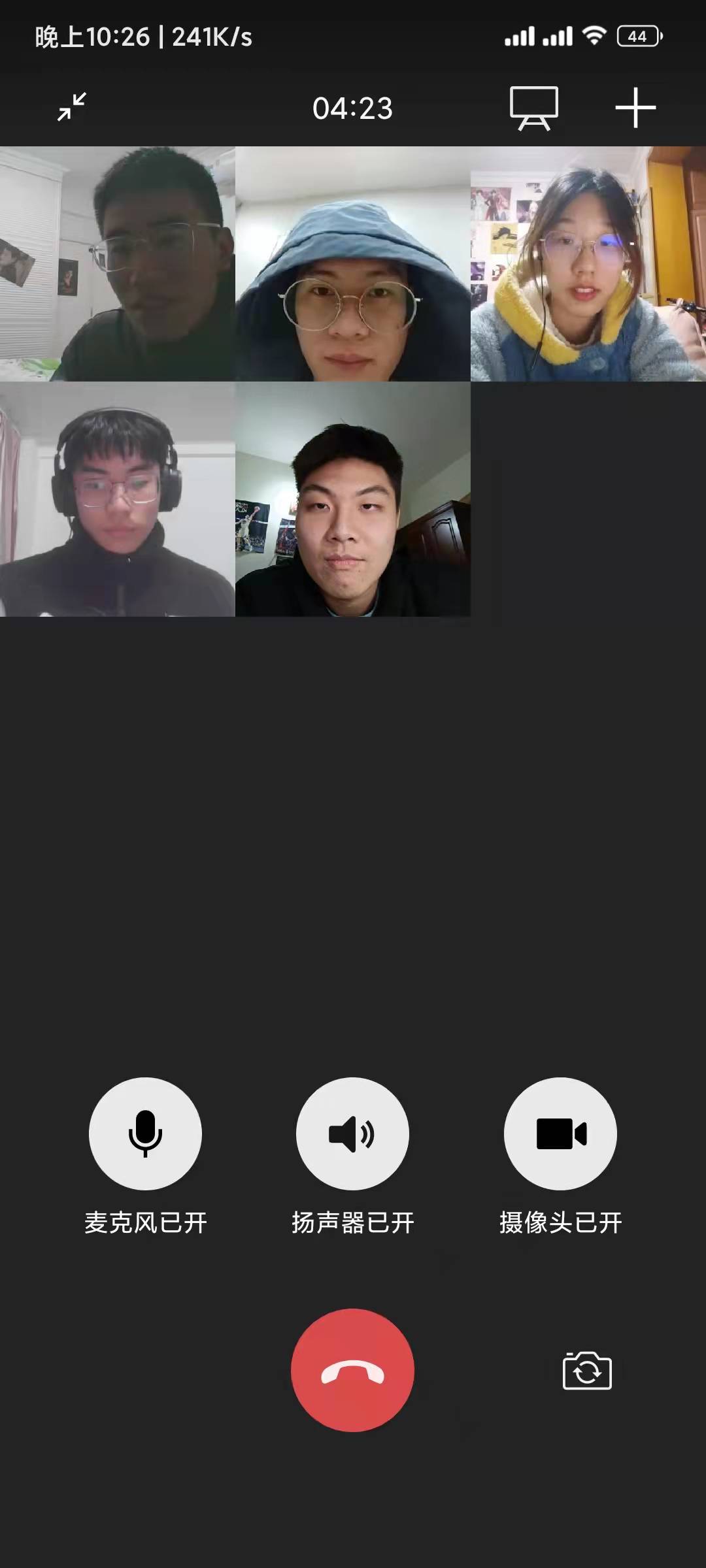Open the screen sharing option
706x1568 pixels.
(534, 108)
